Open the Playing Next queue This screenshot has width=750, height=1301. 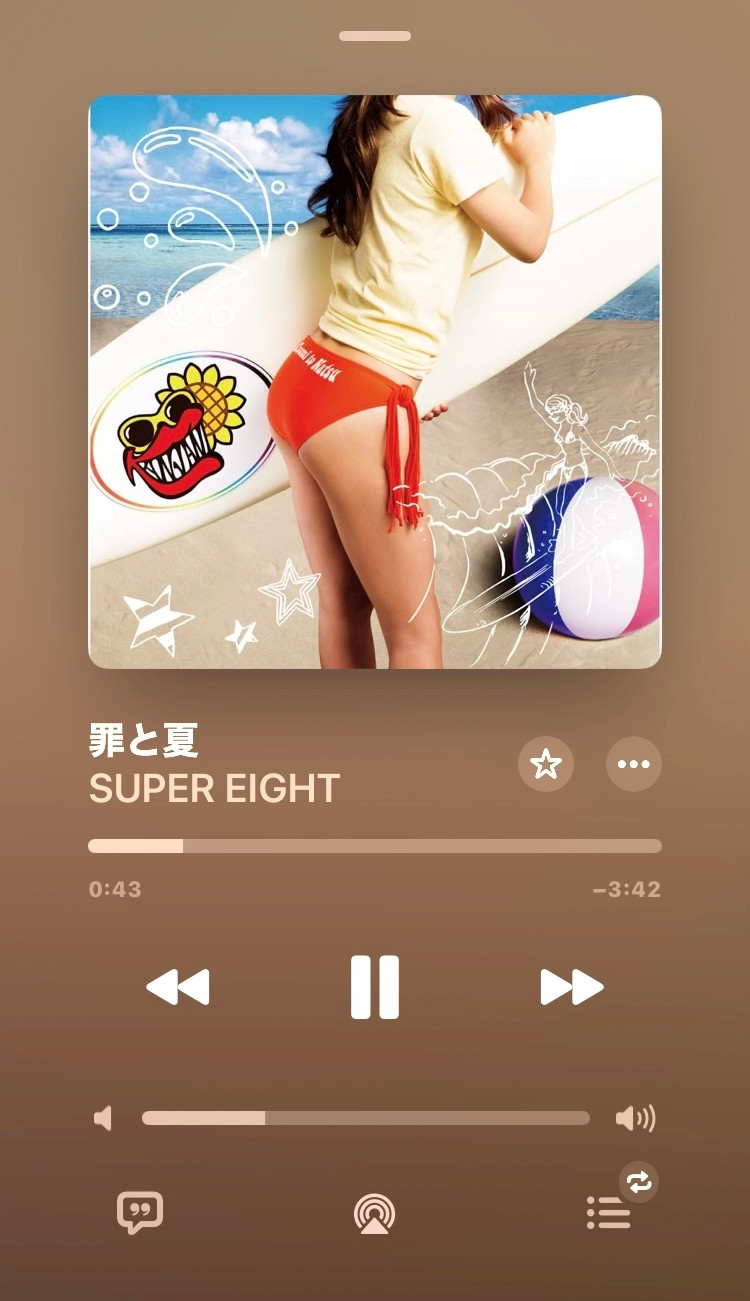point(609,1213)
